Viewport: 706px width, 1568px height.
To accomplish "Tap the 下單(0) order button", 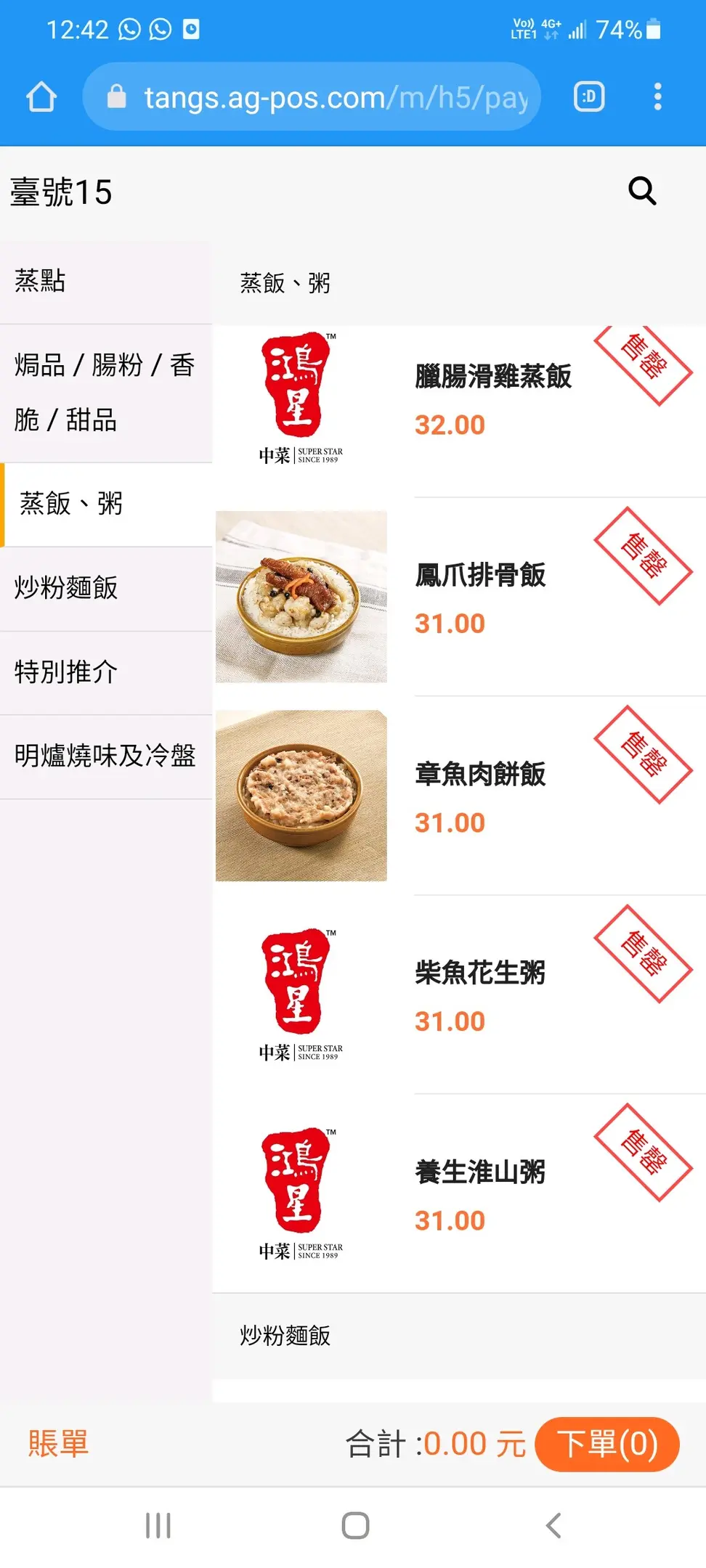I will pos(606,1444).
